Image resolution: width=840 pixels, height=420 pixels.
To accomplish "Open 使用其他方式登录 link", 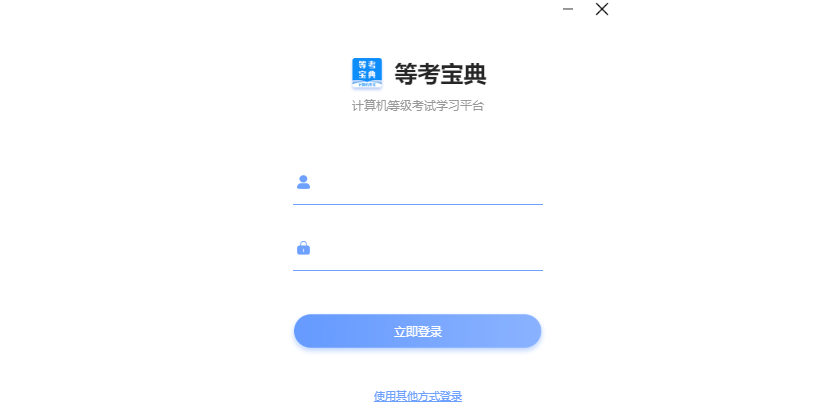I will click(x=417, y=396).
